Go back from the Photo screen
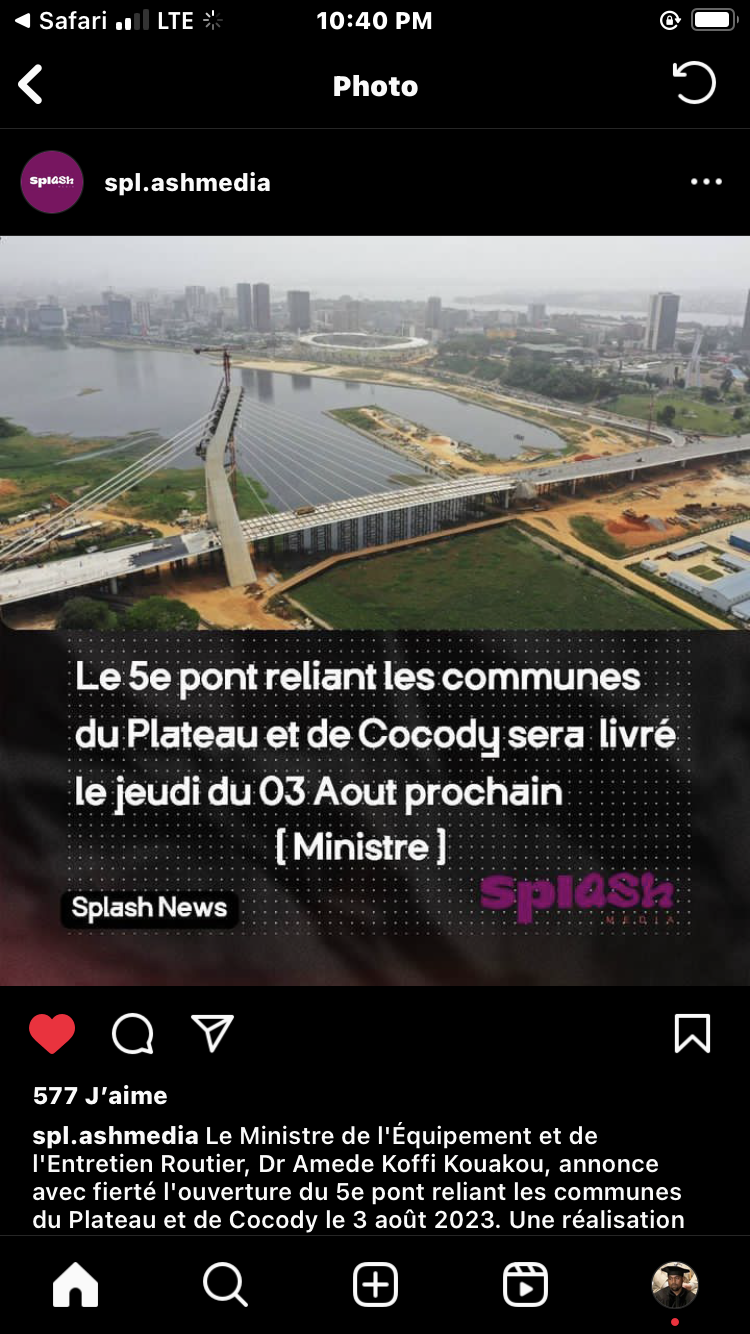Screen dimensions: 750x1334 pos(31,85)
